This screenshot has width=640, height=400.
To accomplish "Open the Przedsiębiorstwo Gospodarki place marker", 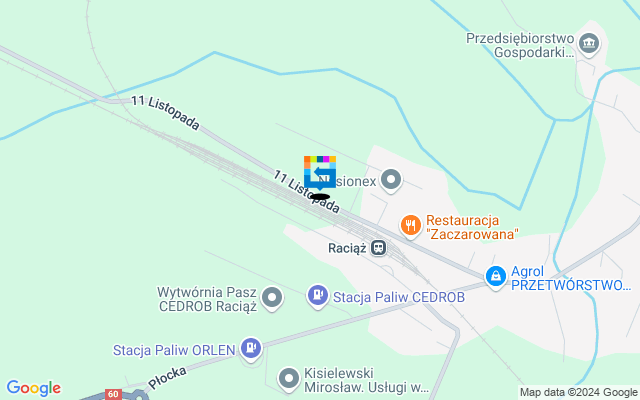I will tap(589, 43).
